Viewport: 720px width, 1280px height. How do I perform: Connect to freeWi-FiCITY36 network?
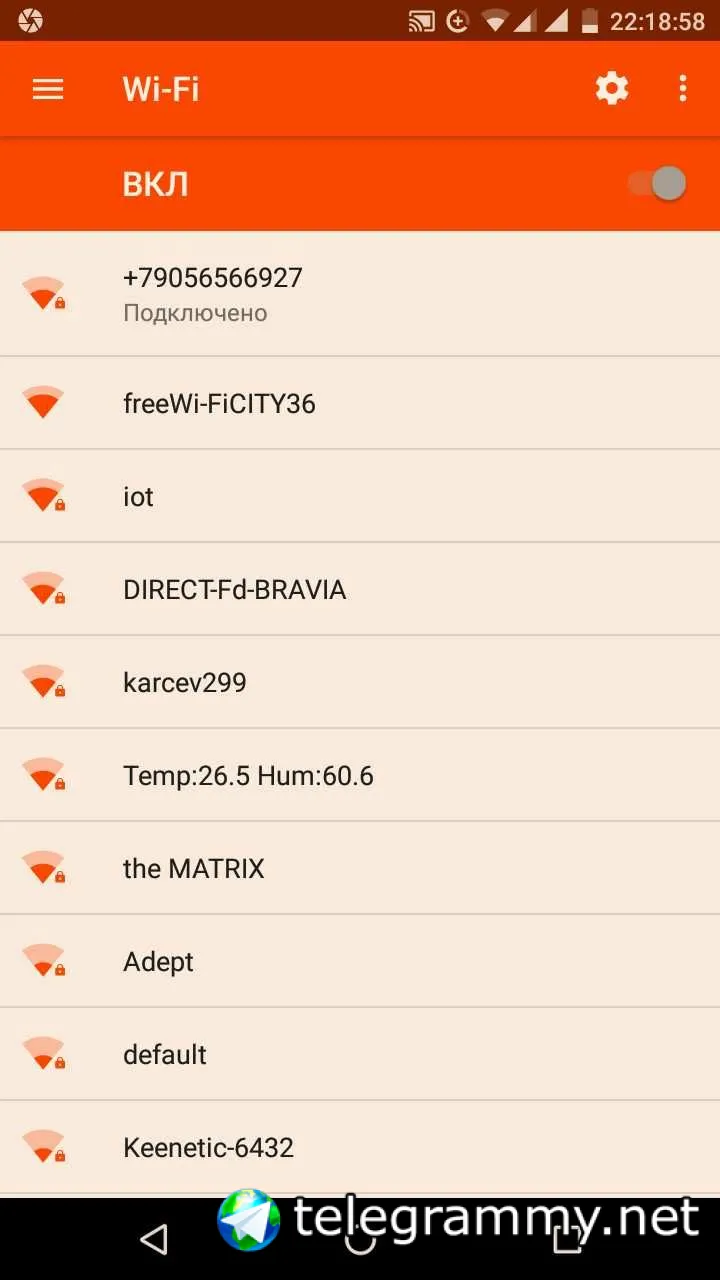[x=360, y=403]
